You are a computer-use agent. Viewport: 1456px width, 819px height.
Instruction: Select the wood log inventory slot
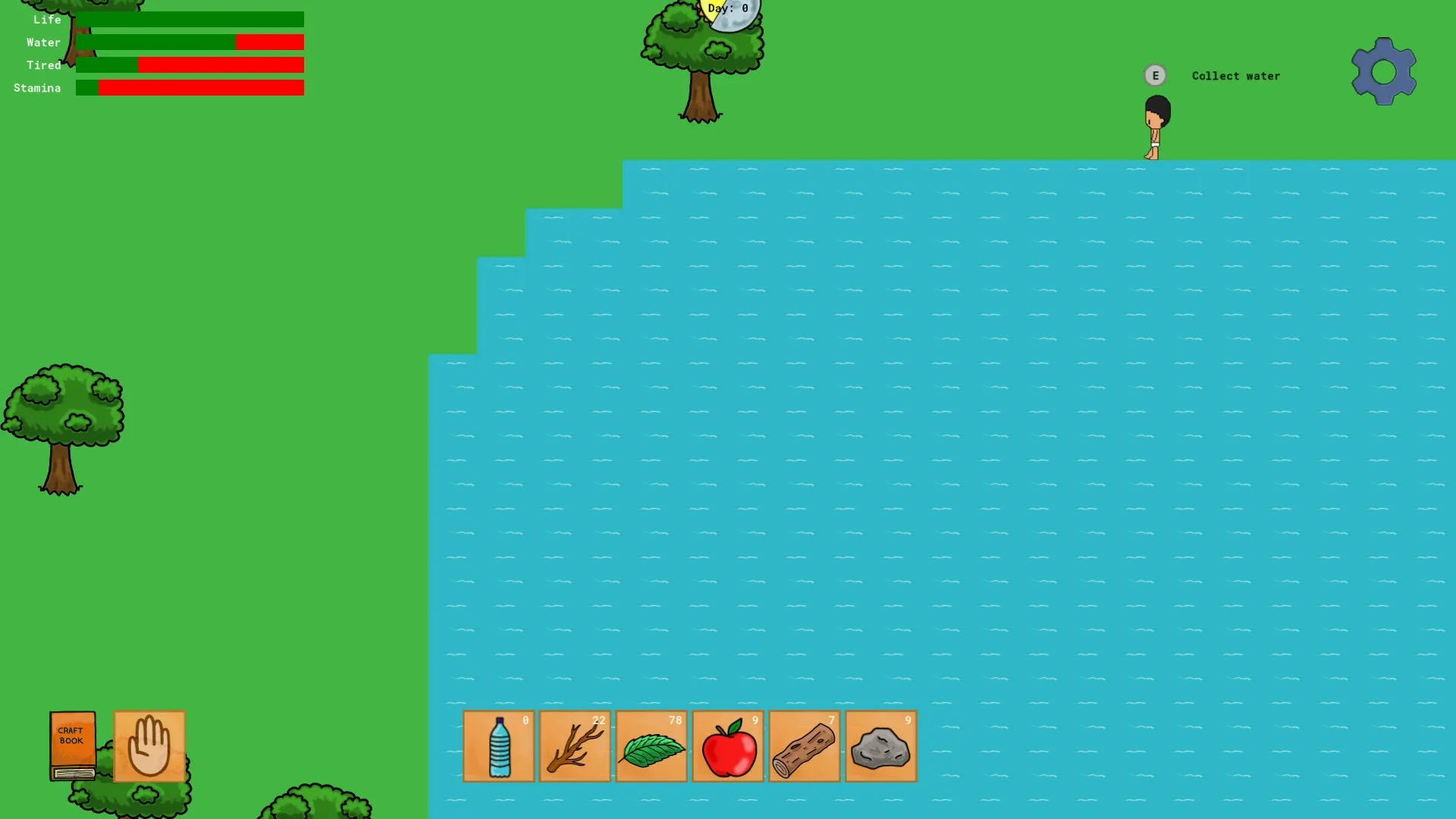[804, 746]
